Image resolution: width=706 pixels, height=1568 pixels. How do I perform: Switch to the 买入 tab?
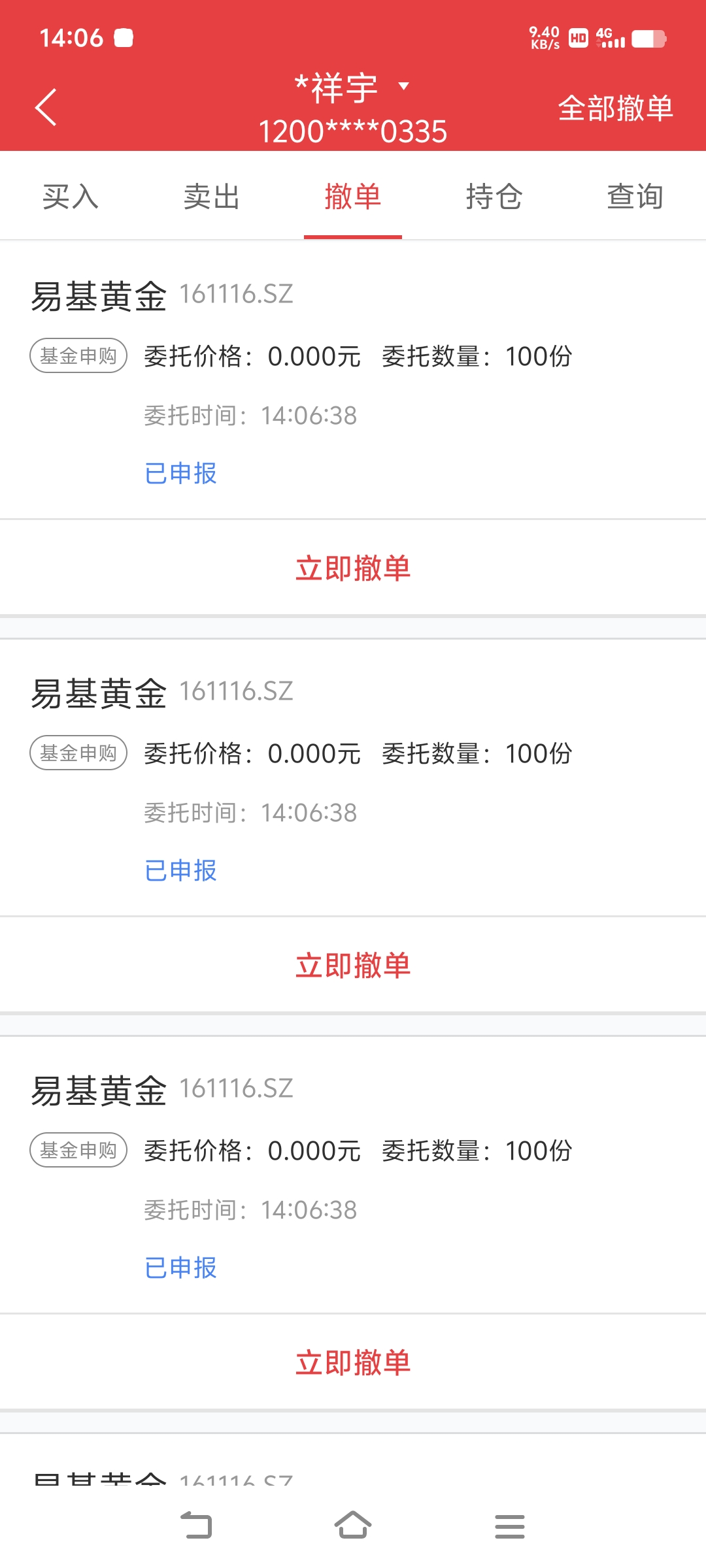coord(71,197)
